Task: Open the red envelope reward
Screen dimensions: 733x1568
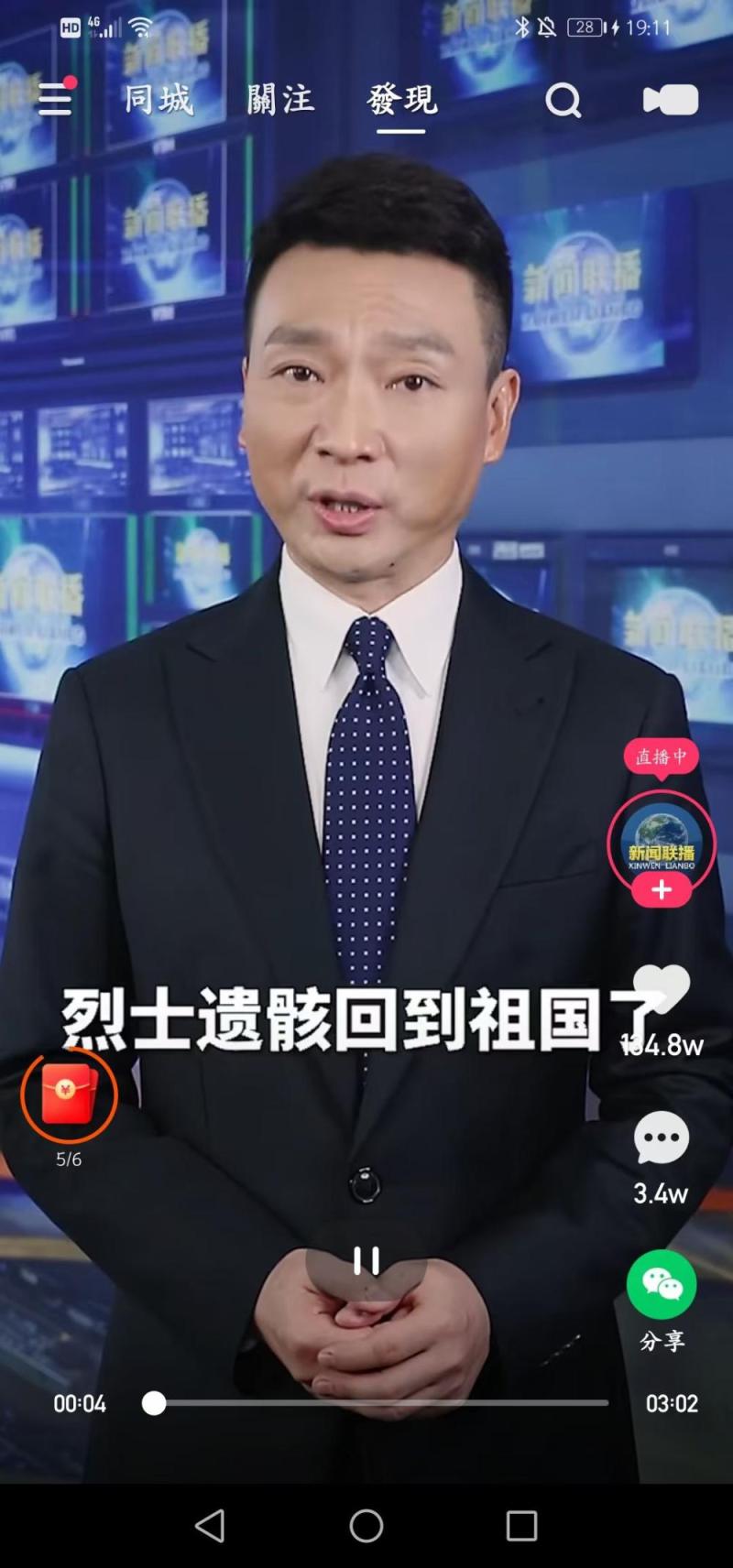Action: click(69, 1094)
